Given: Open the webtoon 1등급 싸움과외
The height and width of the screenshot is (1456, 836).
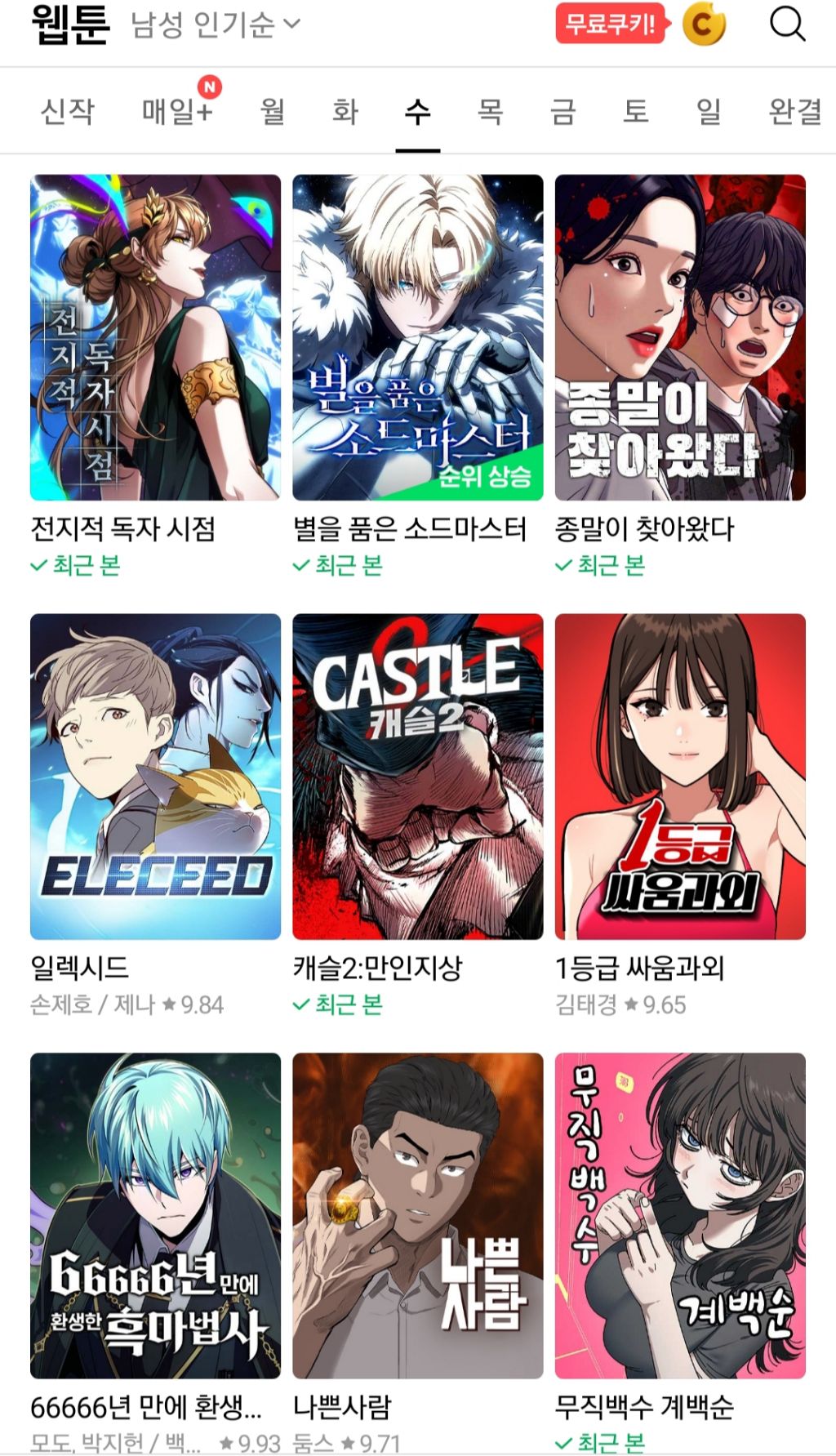Looking at the screenshot, I should coord(680,776).
